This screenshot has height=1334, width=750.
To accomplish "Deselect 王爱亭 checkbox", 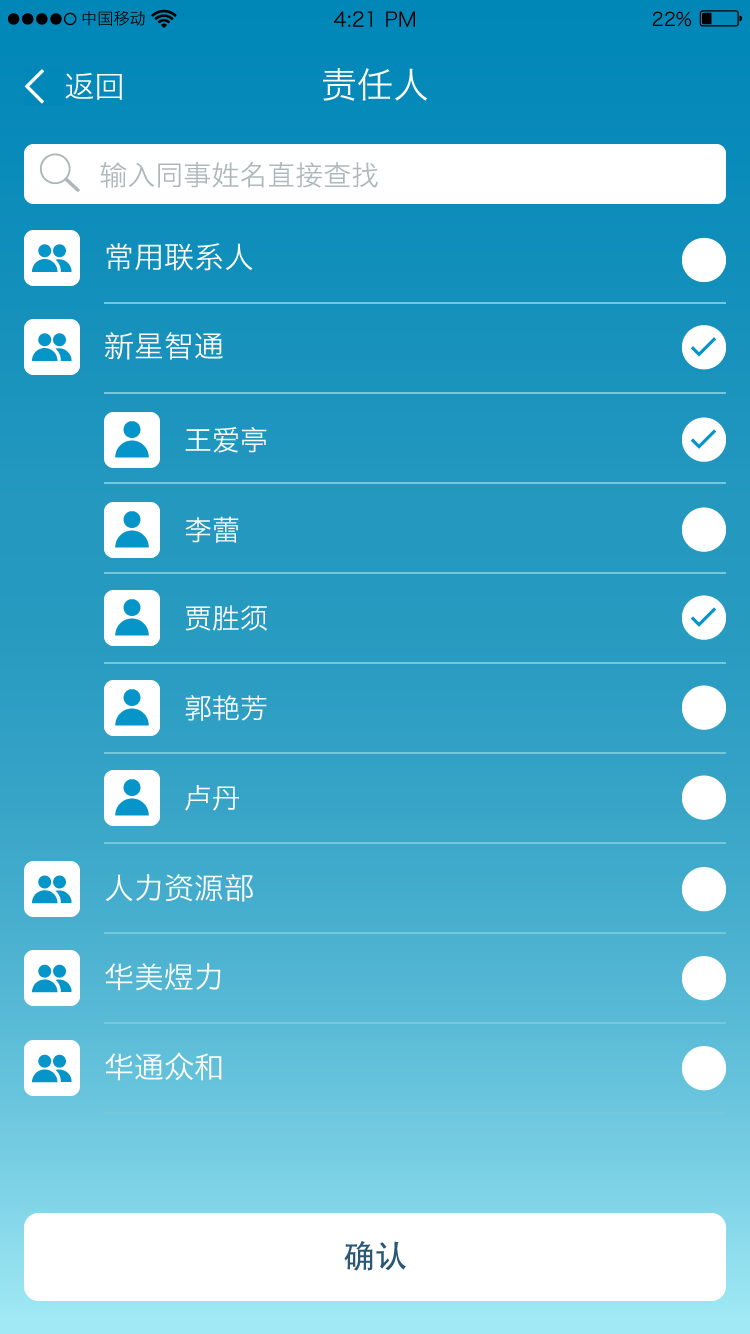I will click(704, 439).
